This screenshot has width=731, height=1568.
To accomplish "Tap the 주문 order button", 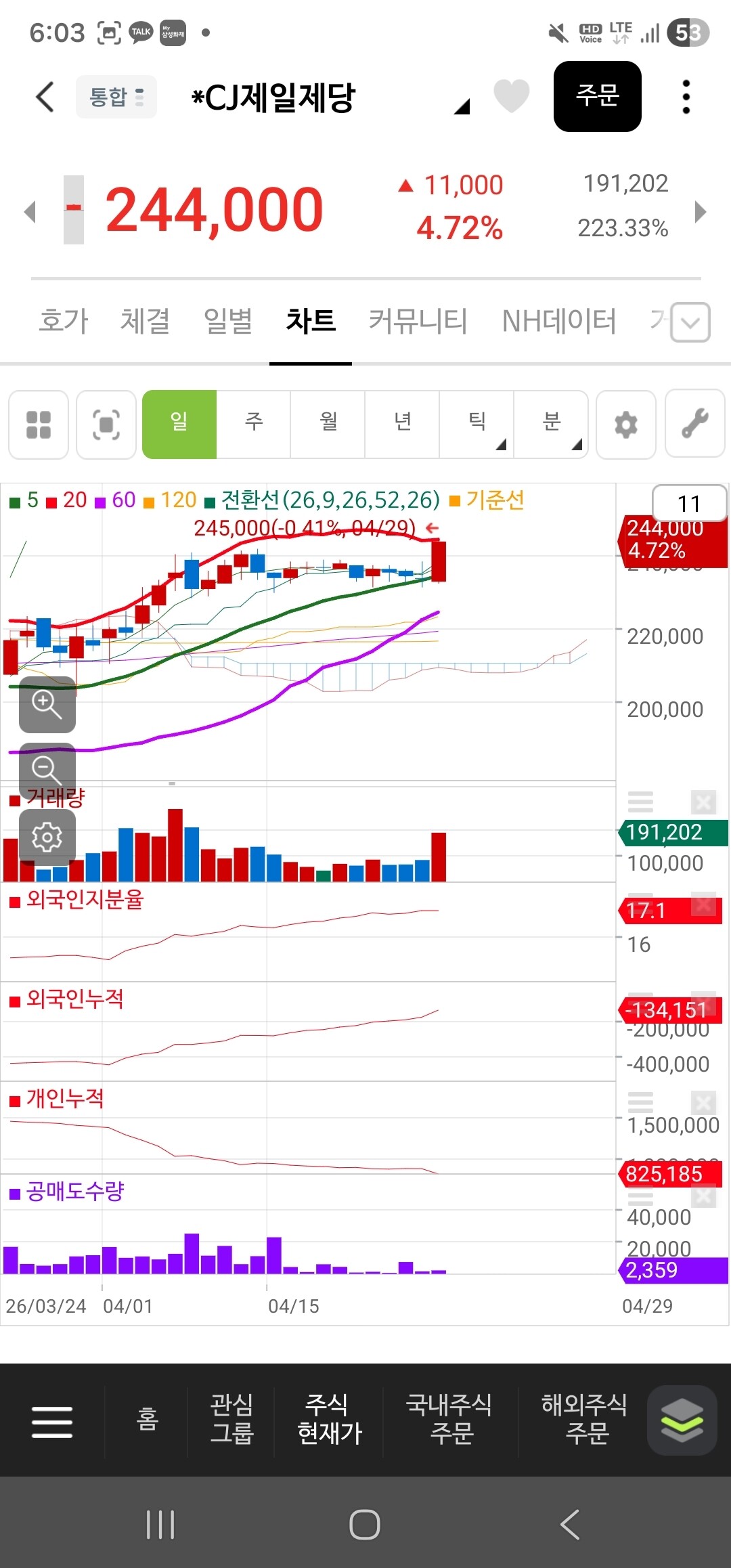I will coord(598,96).
